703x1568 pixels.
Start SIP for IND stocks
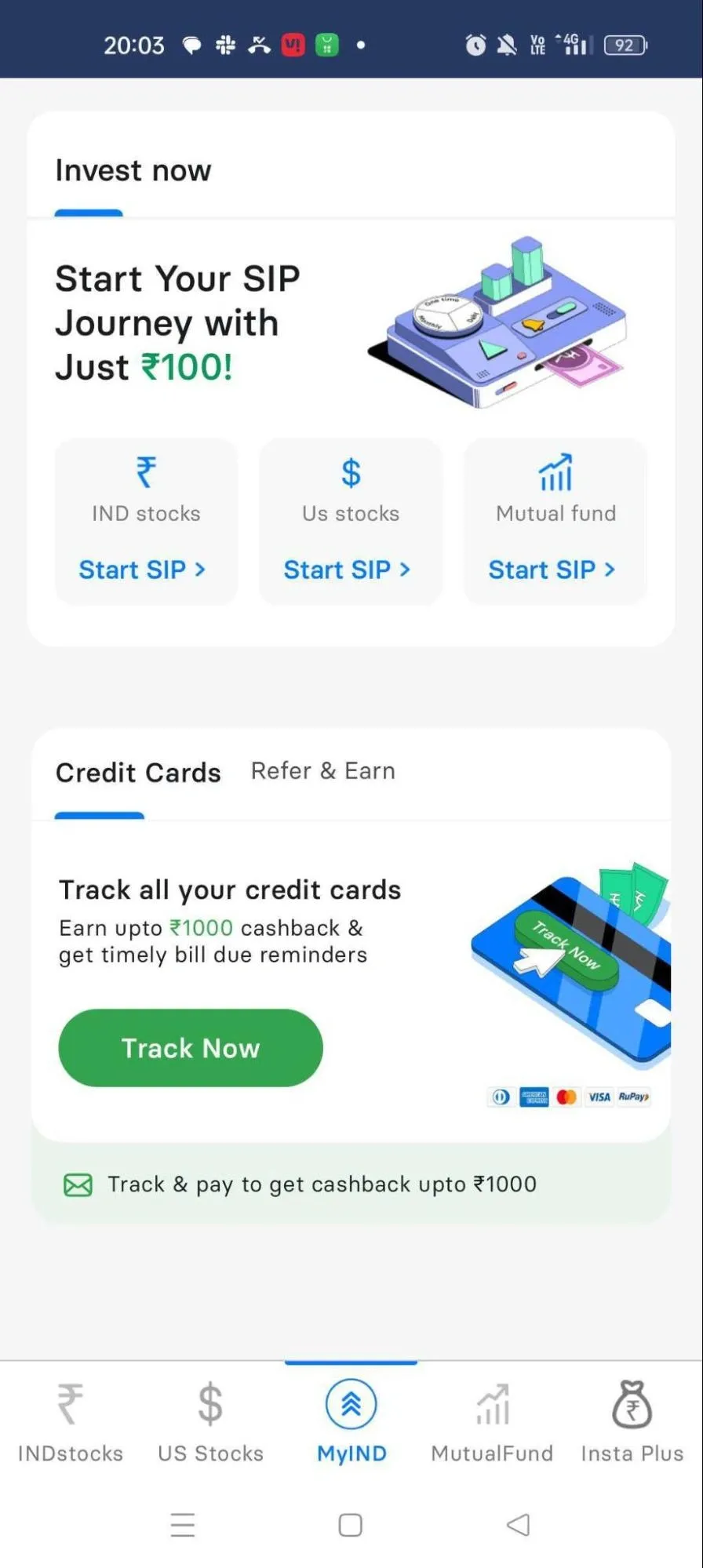[x=143, y=569]
